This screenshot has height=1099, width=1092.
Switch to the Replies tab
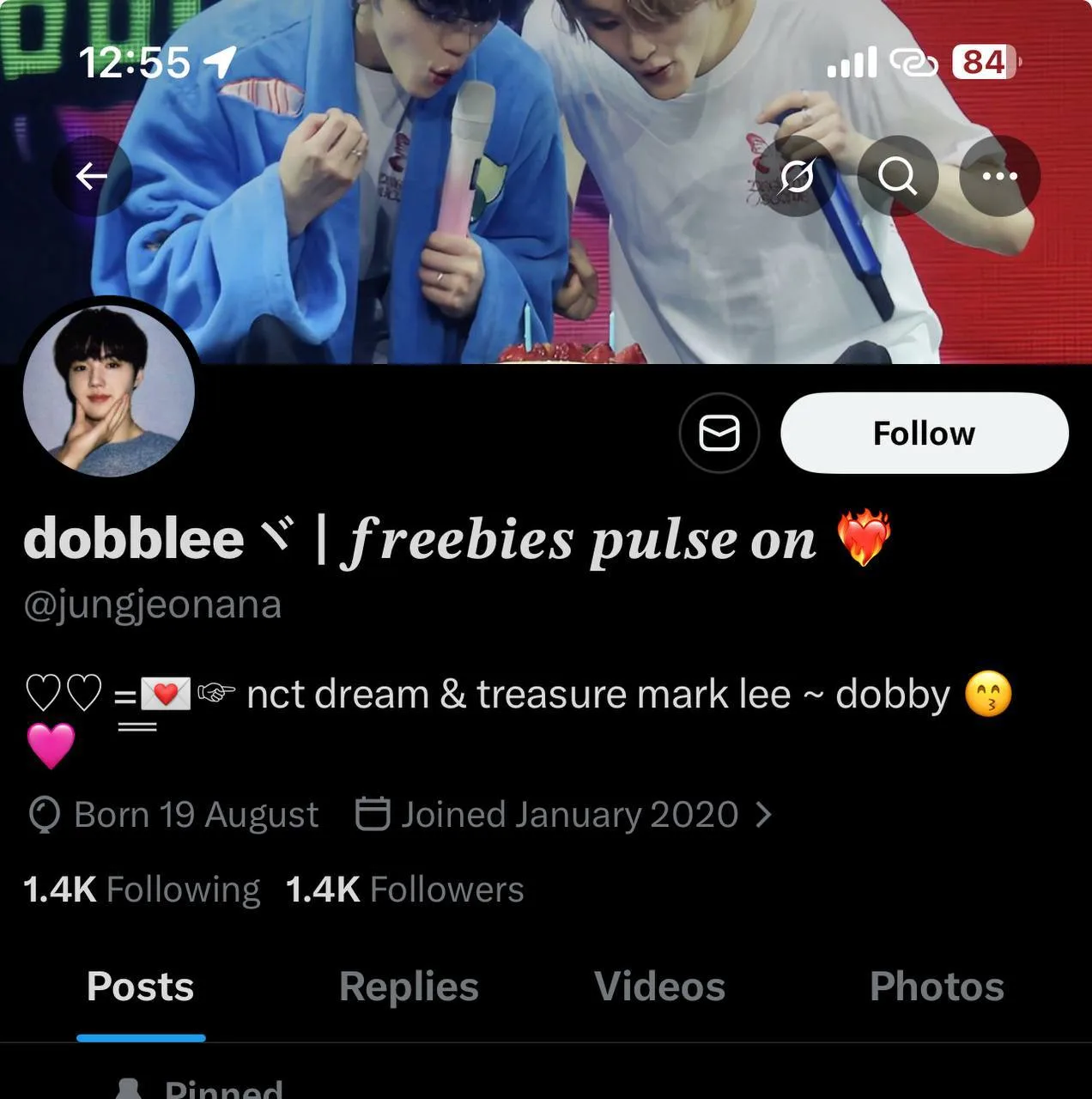click(x=409, y=987)
